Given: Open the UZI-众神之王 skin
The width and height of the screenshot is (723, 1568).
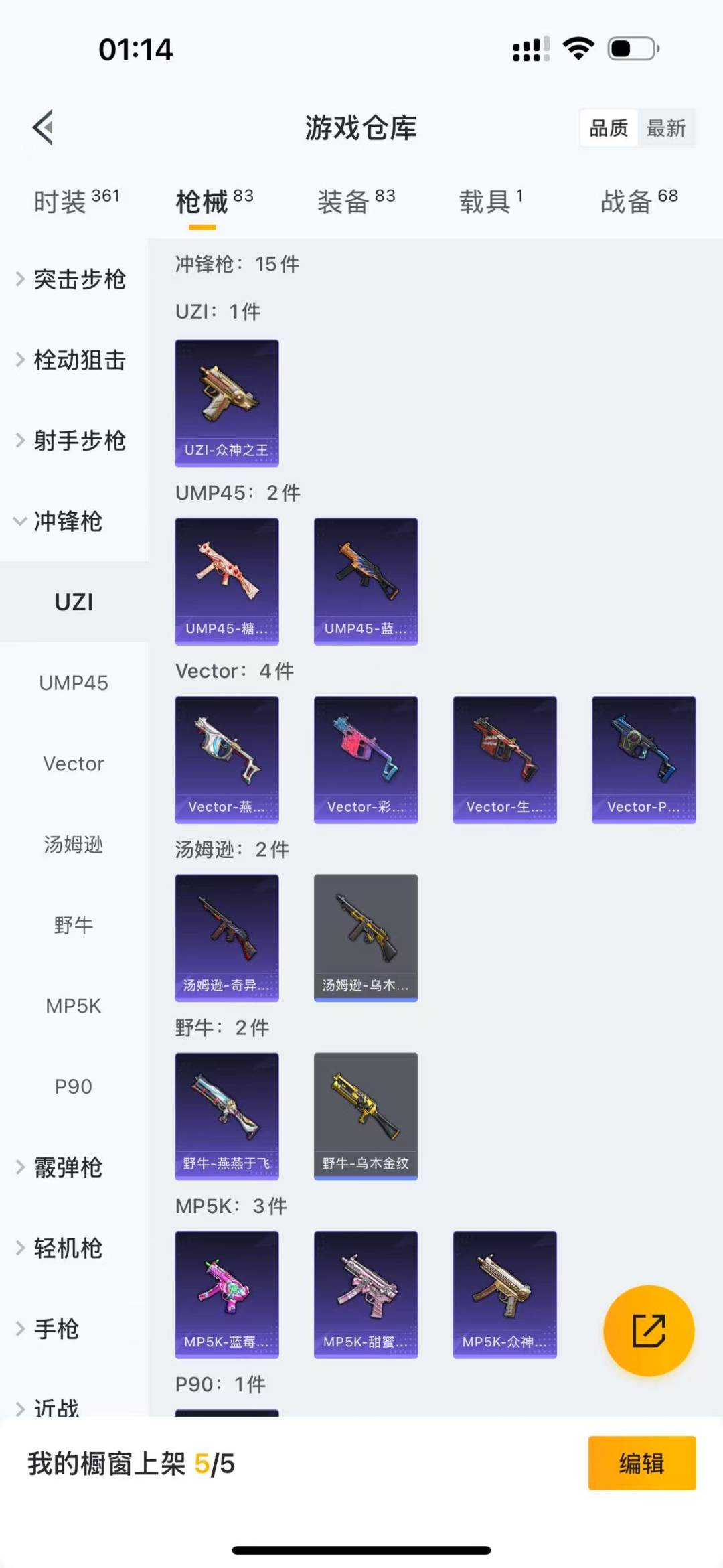Looking at the screenshot, I should (227, 403).
